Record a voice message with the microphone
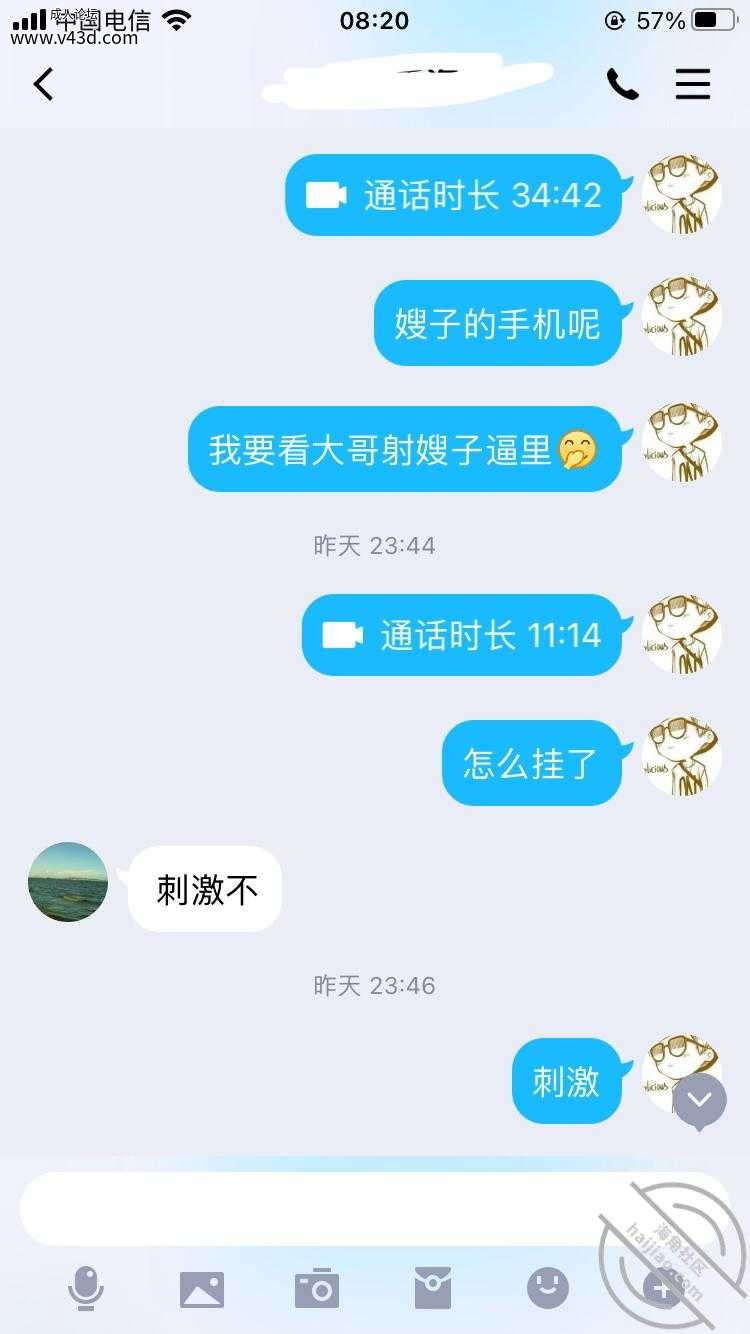This screenshot has height=1334, width=750. [x=86, y=1288]
